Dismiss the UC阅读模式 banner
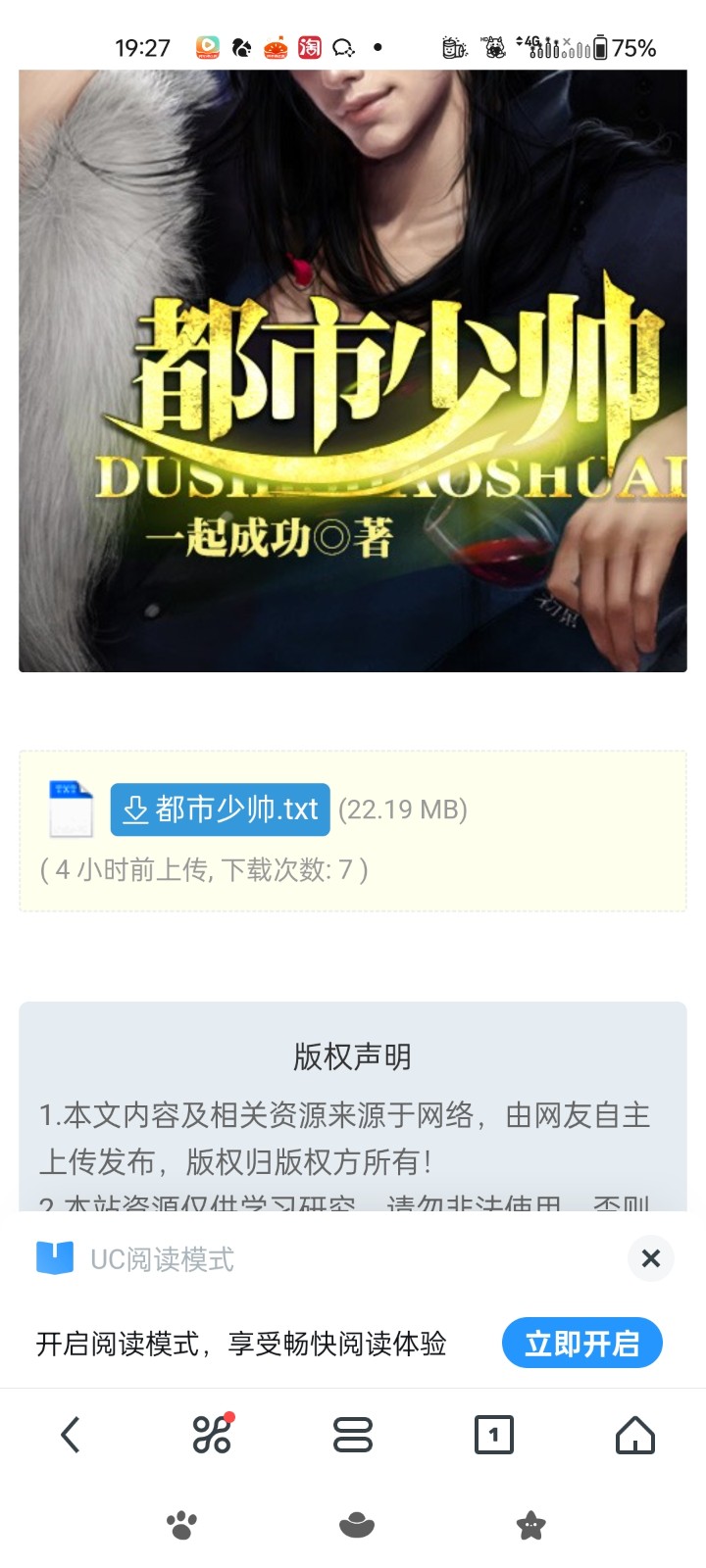 650,1258
